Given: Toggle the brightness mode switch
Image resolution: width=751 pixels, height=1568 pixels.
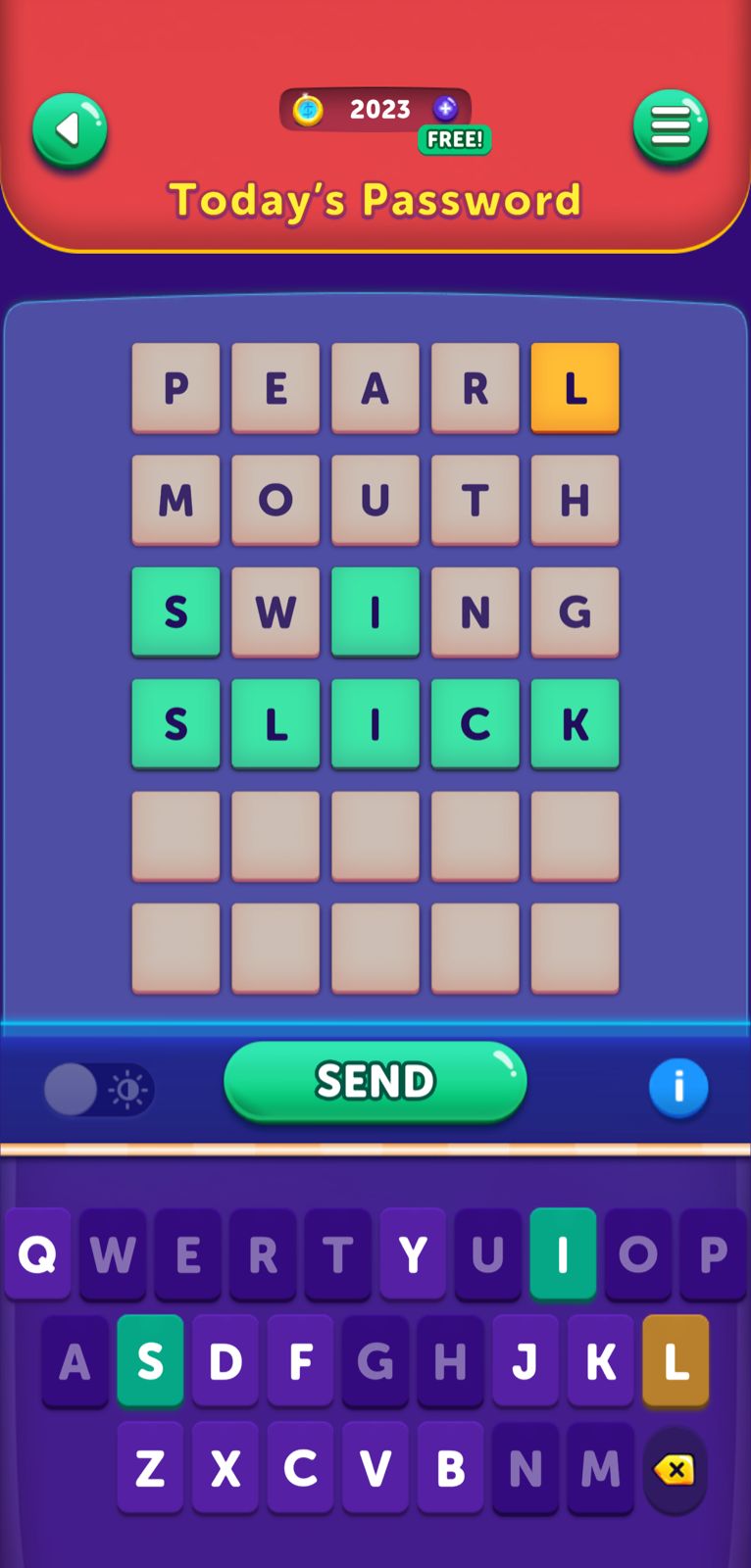Looking at the screenshot, I should click(99, 1090).
